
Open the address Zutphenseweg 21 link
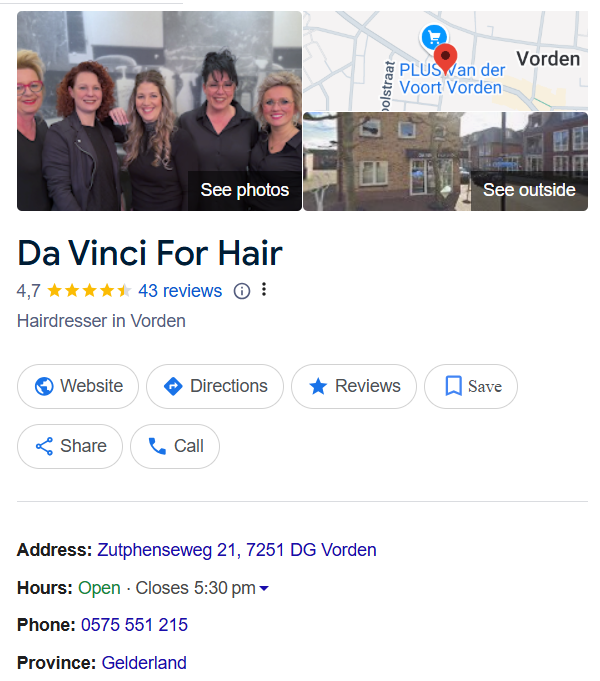[x=237, y=550]
